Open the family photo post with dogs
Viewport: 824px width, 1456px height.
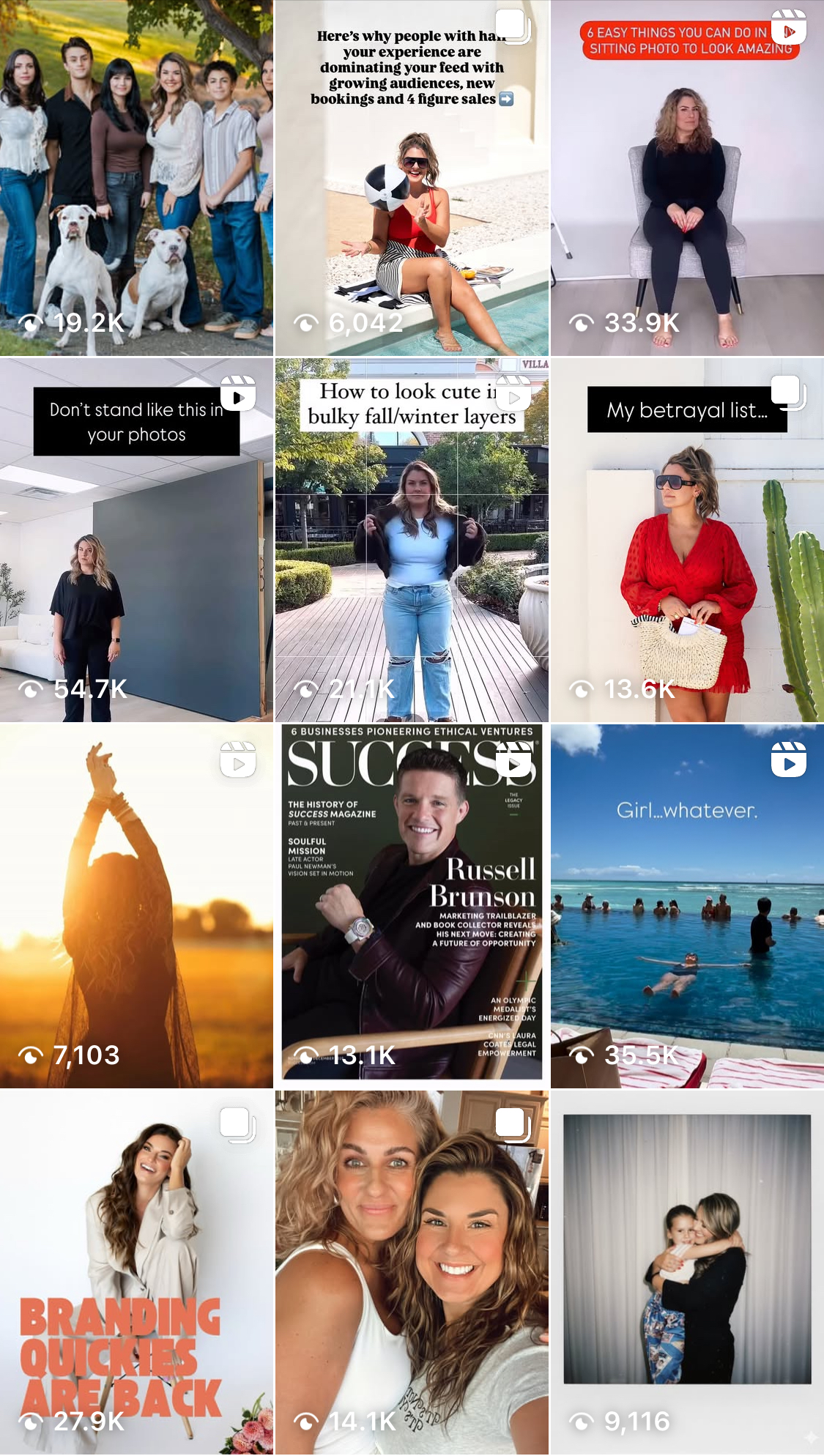(x=136, y=178)
